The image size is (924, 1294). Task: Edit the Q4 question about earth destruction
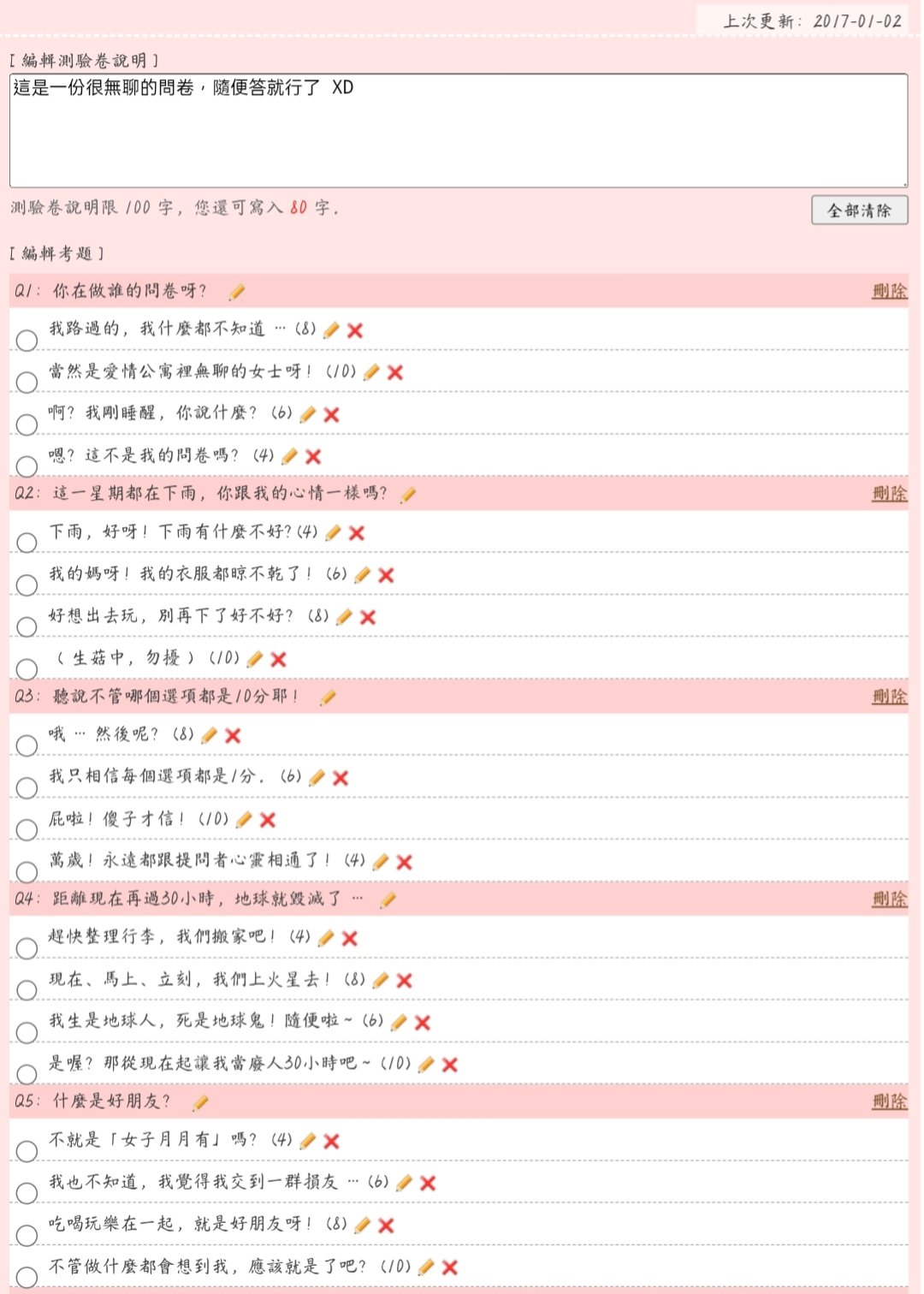pos(388,899)
